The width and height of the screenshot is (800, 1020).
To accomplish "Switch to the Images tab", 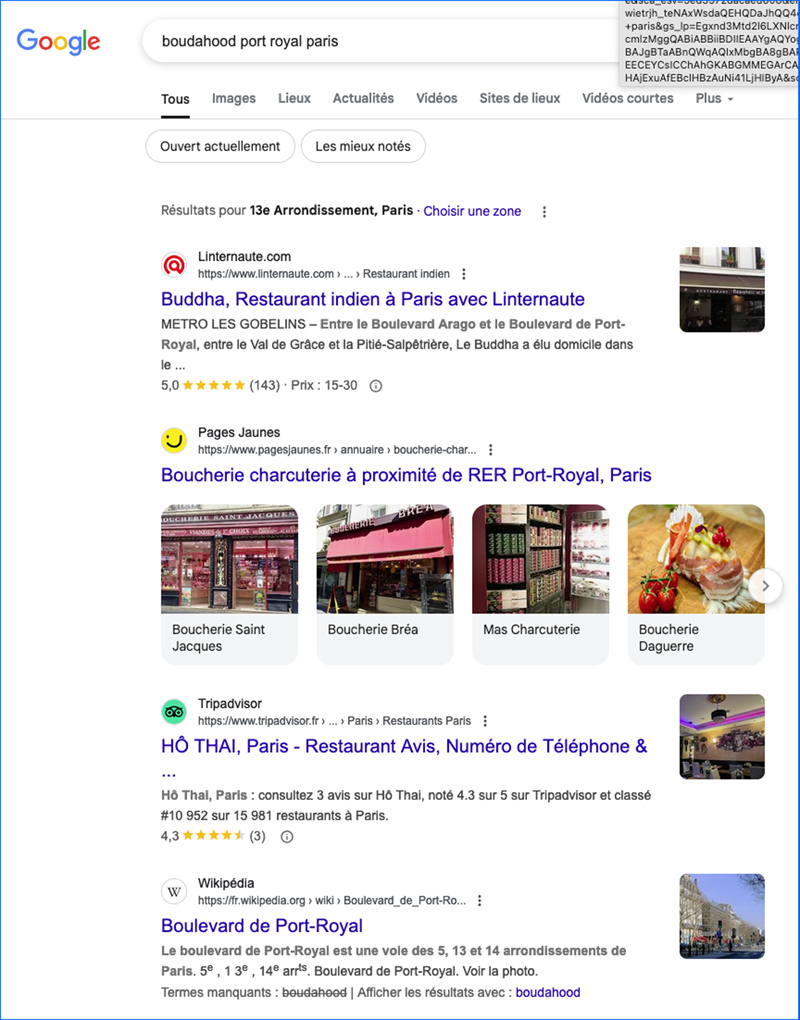I will 233,98.
